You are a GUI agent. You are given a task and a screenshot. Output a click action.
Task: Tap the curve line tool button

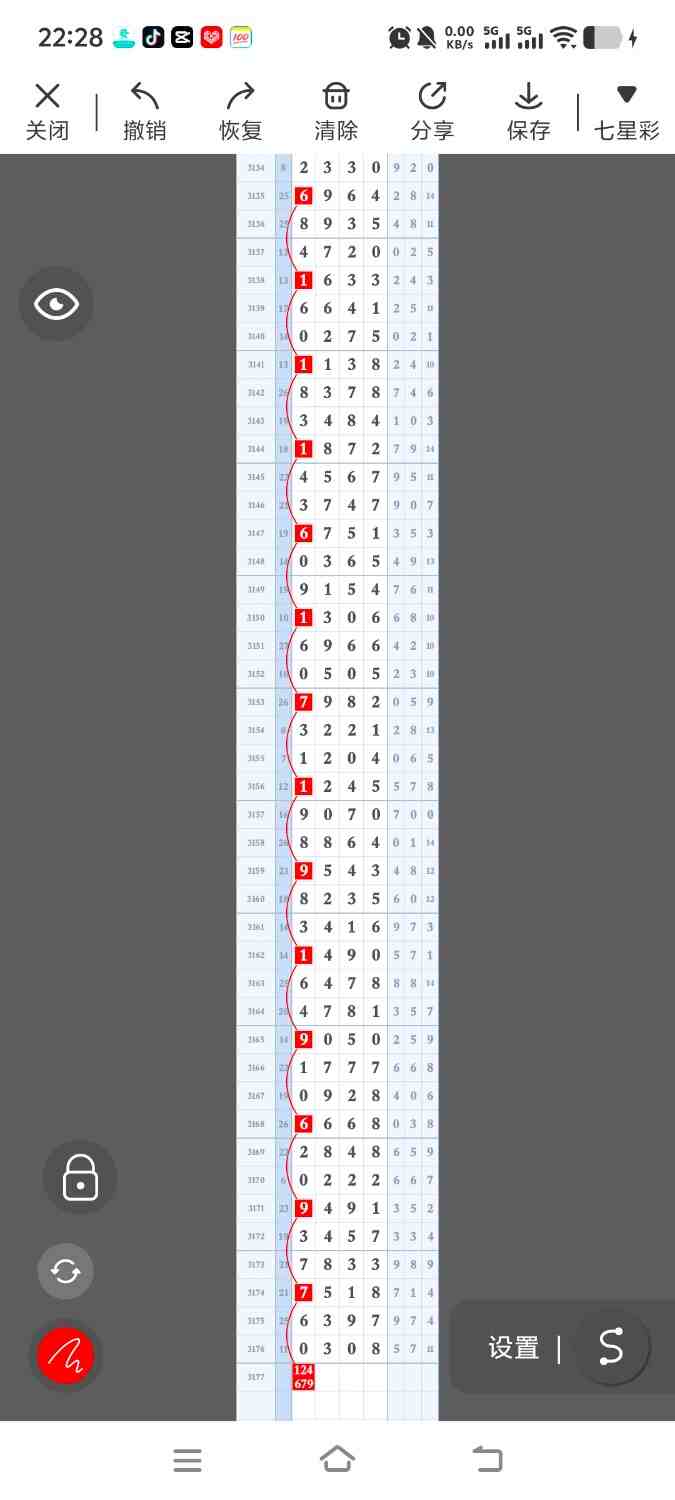click(610, 1347)
